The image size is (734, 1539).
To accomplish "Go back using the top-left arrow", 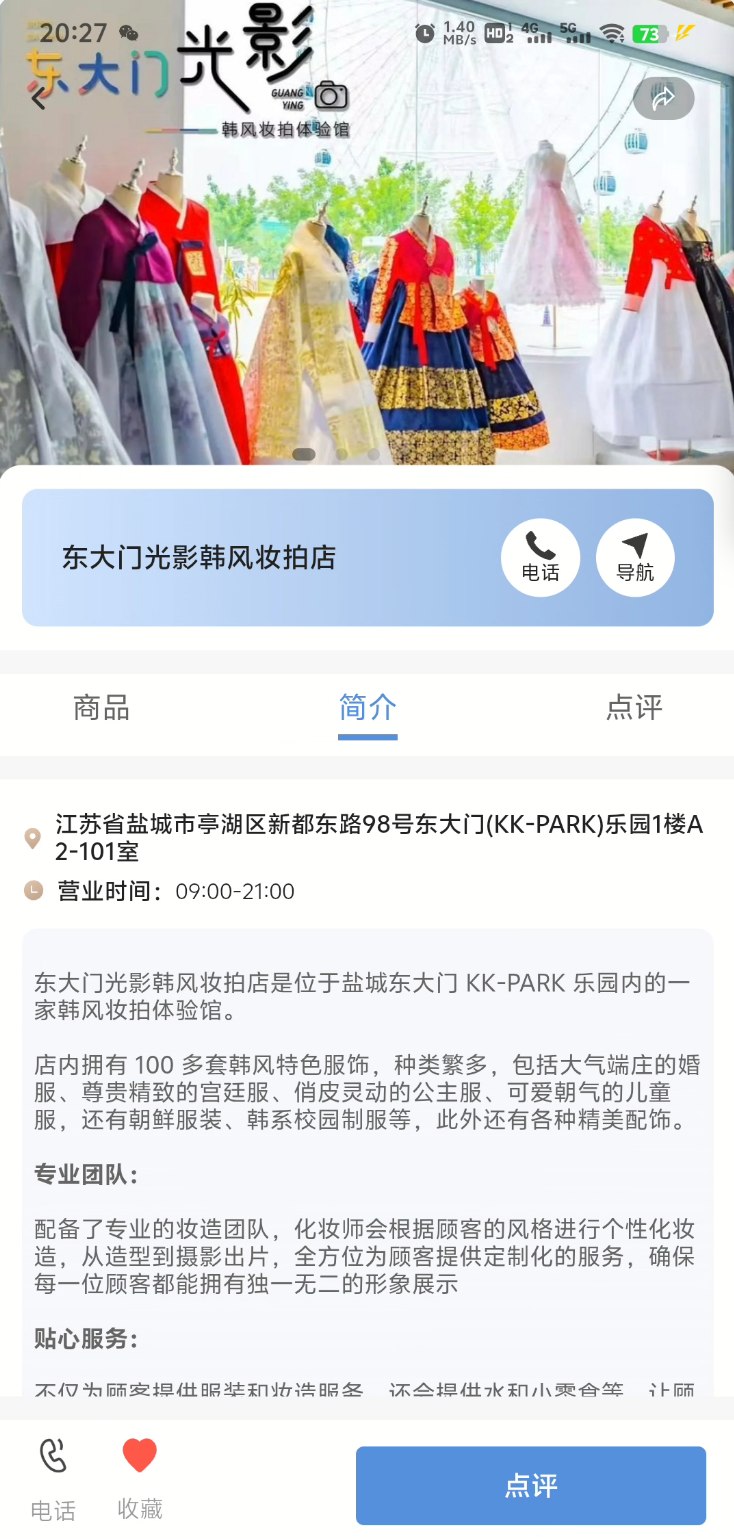I will (x=38, y=99).
